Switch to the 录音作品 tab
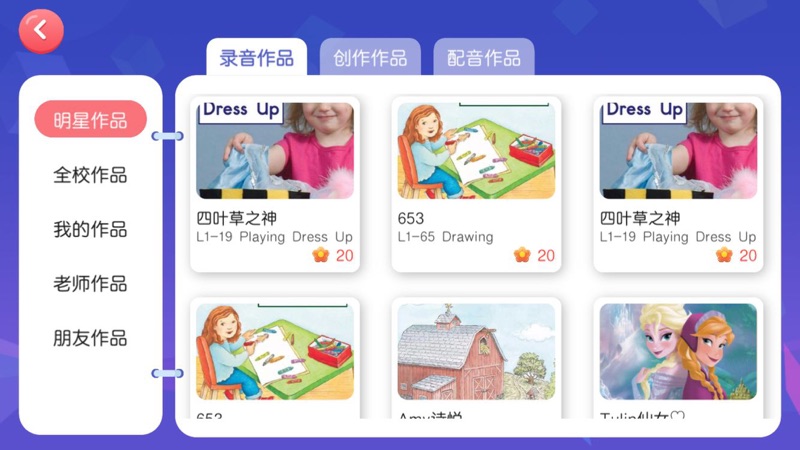 pyautogui.click(x=256, y=58)
